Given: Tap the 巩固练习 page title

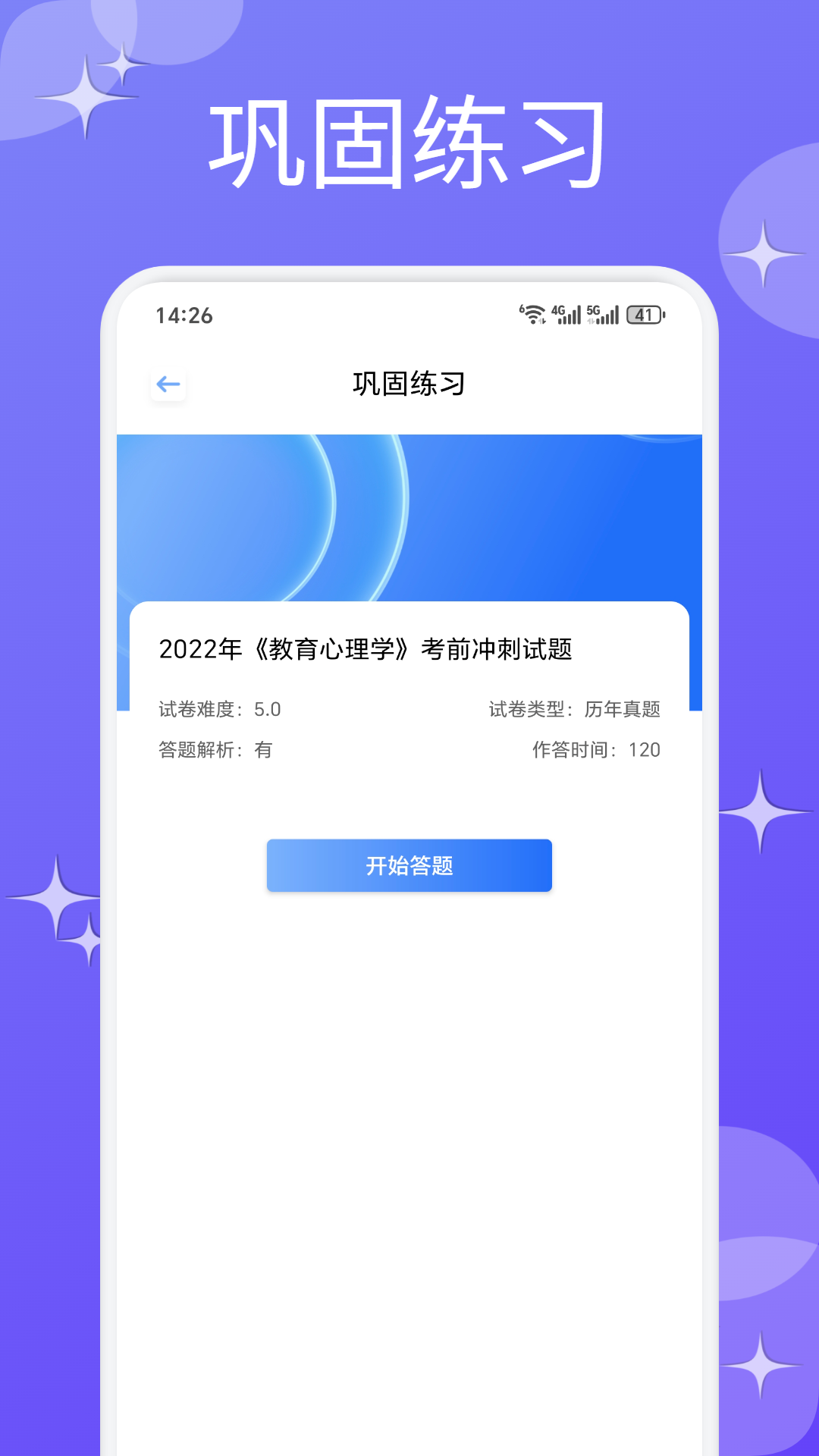Looking at the screenshot, I should (409, 383).
